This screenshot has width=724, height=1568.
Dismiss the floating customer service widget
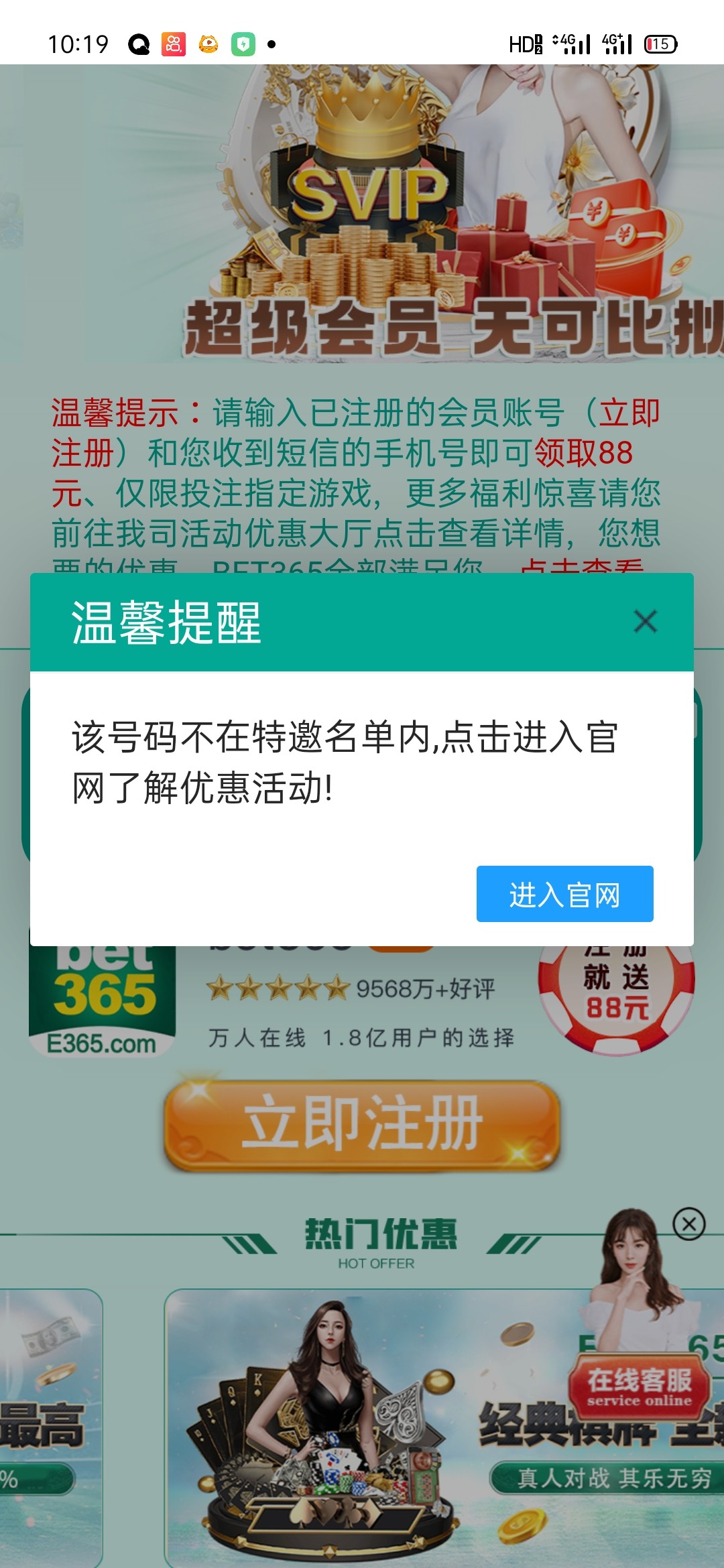coord(688,1224)
